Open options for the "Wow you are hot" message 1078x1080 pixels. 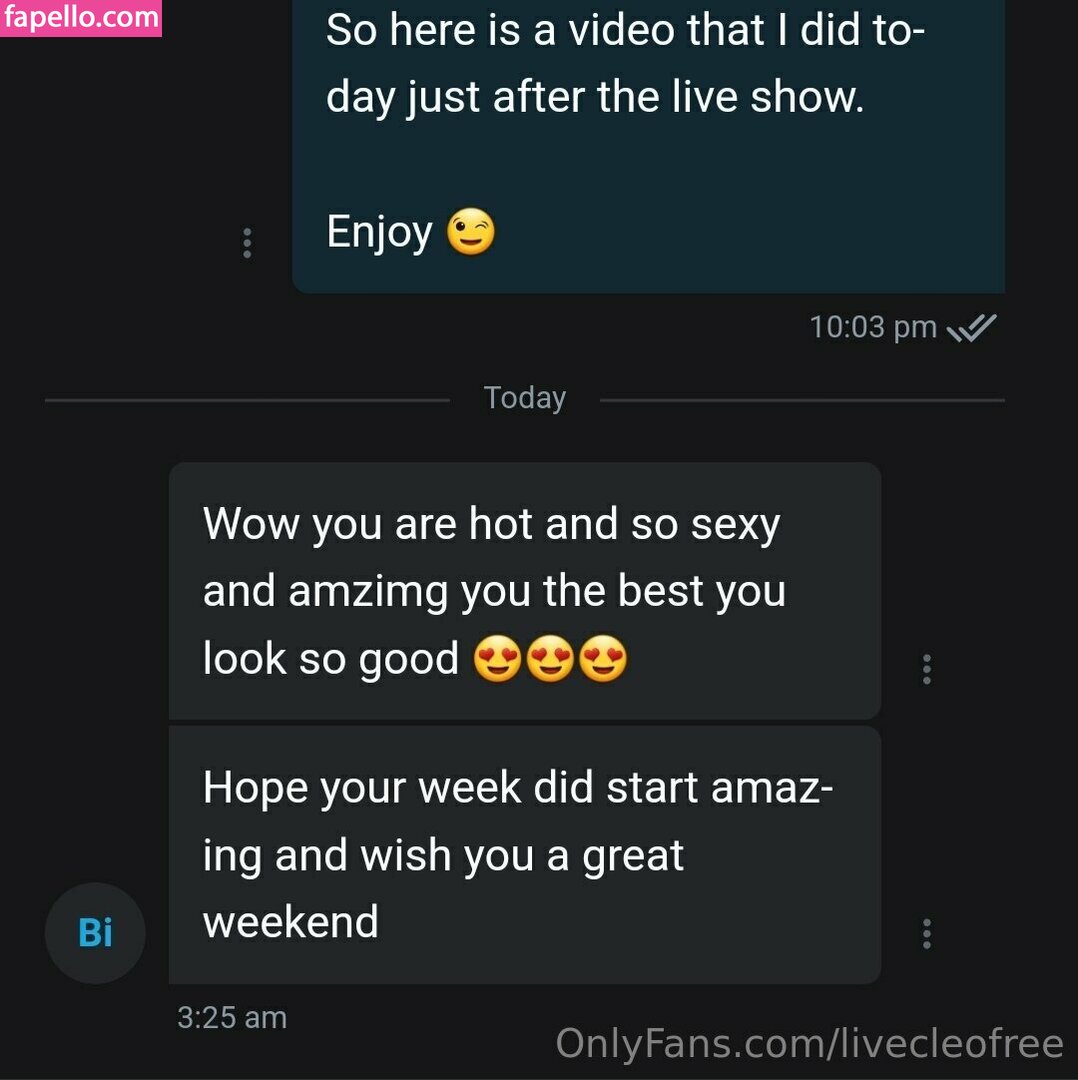pos(927,669)
